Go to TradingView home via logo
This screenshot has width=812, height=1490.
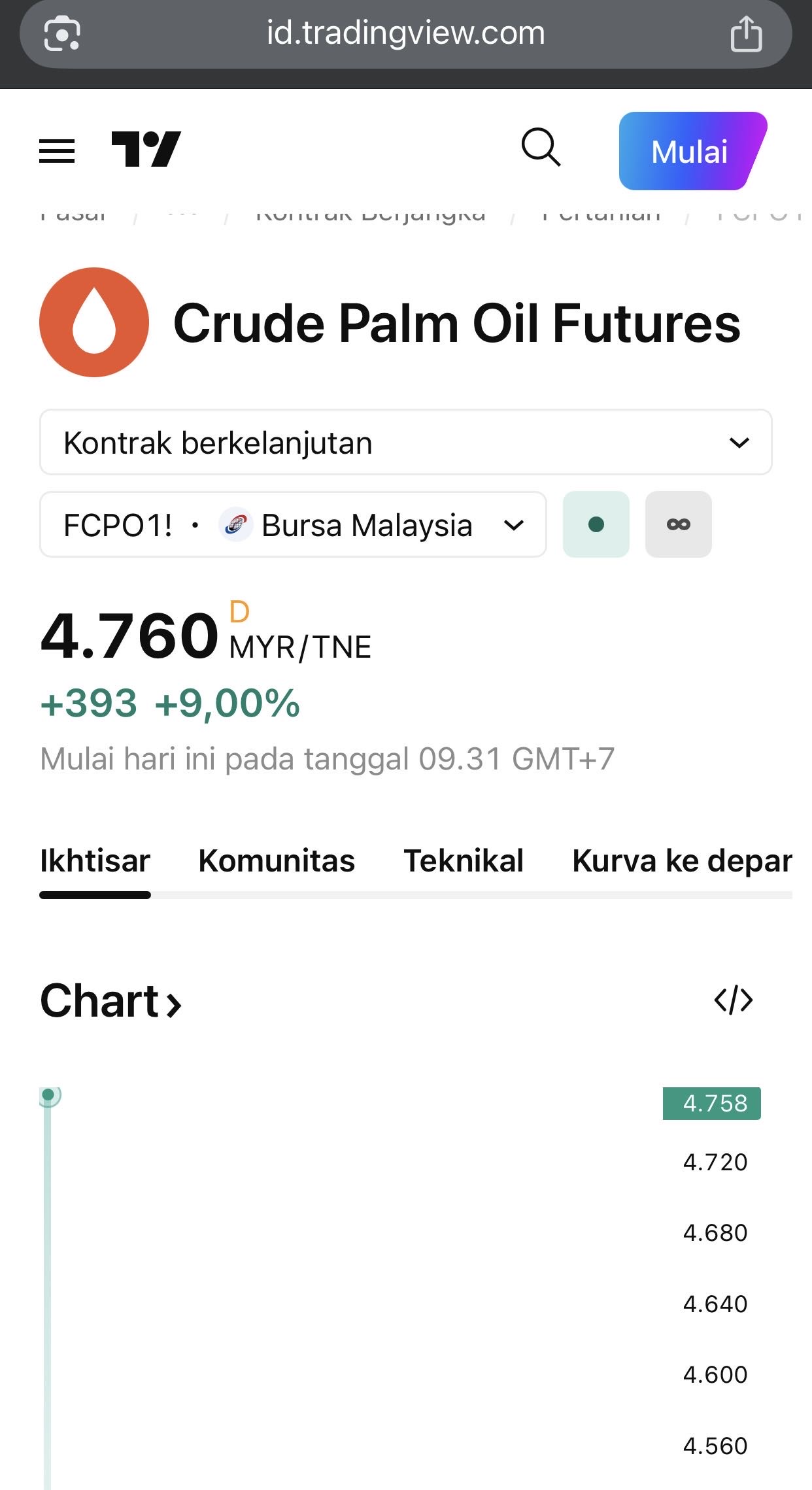pyautogui.click(x=146, y=150)
